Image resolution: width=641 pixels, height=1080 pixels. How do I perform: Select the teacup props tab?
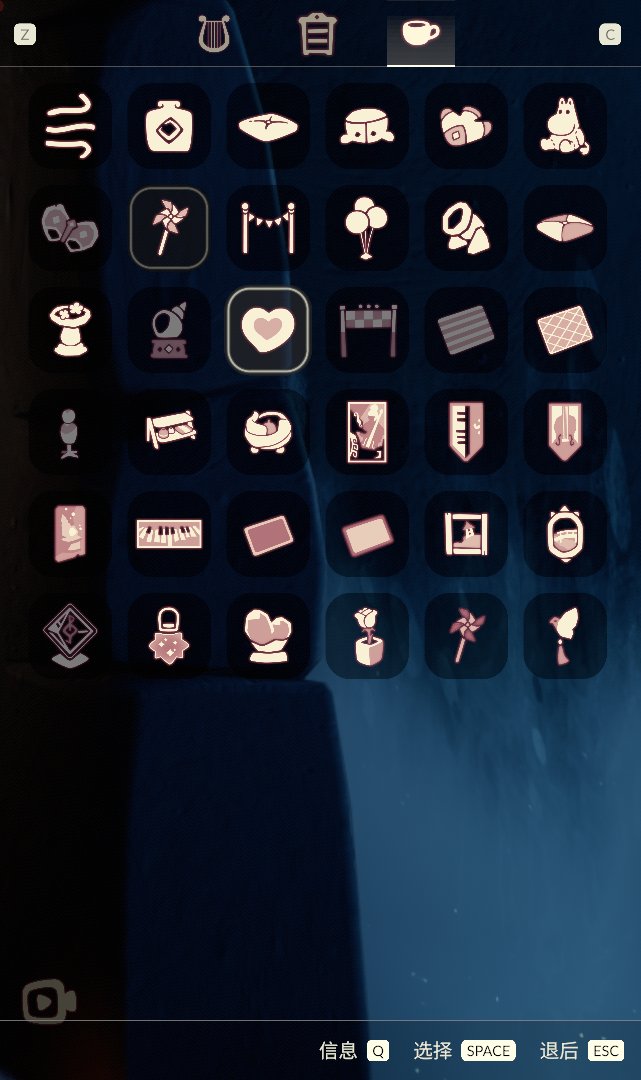(x=420, y=34)
